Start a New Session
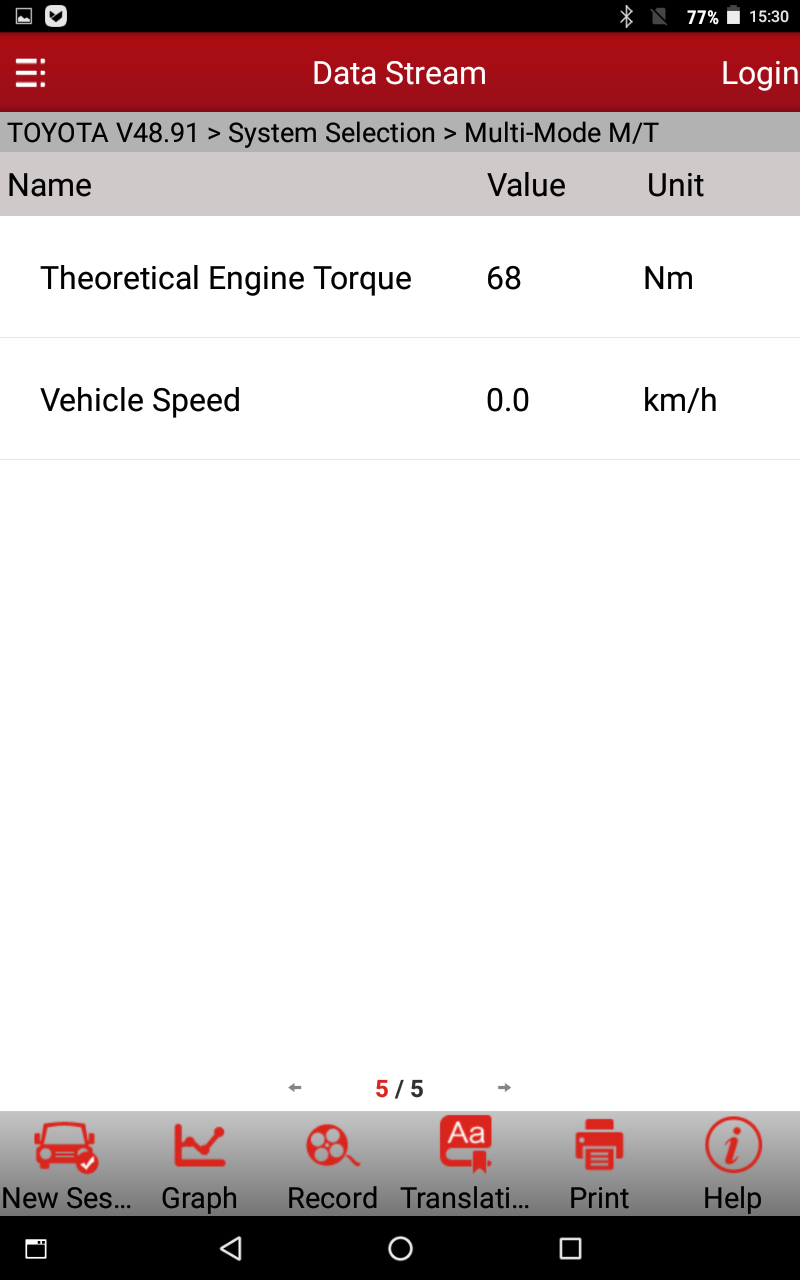Viewport: 800px width, 1280px height. (66, 1165)
